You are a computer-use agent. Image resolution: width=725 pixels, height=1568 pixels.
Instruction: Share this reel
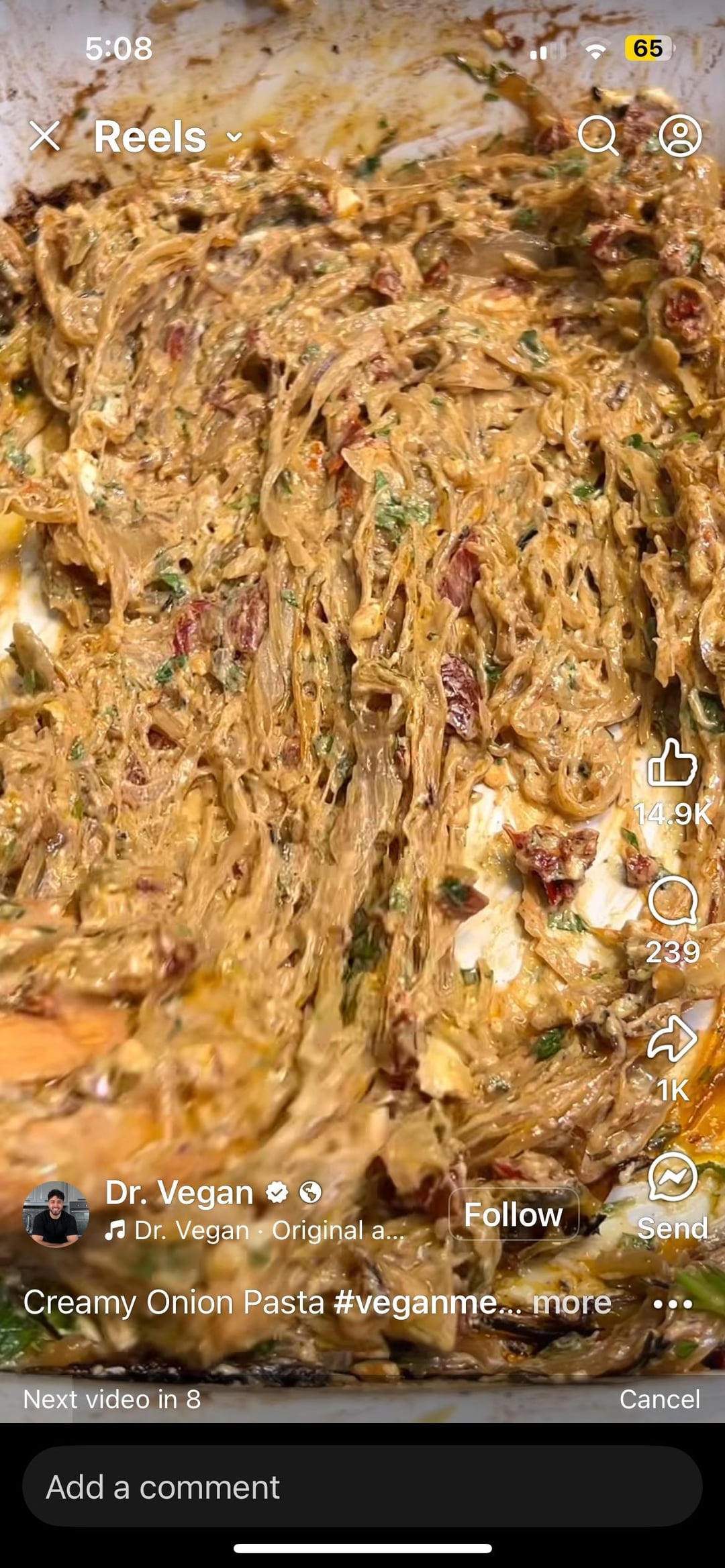(672, 1039)
